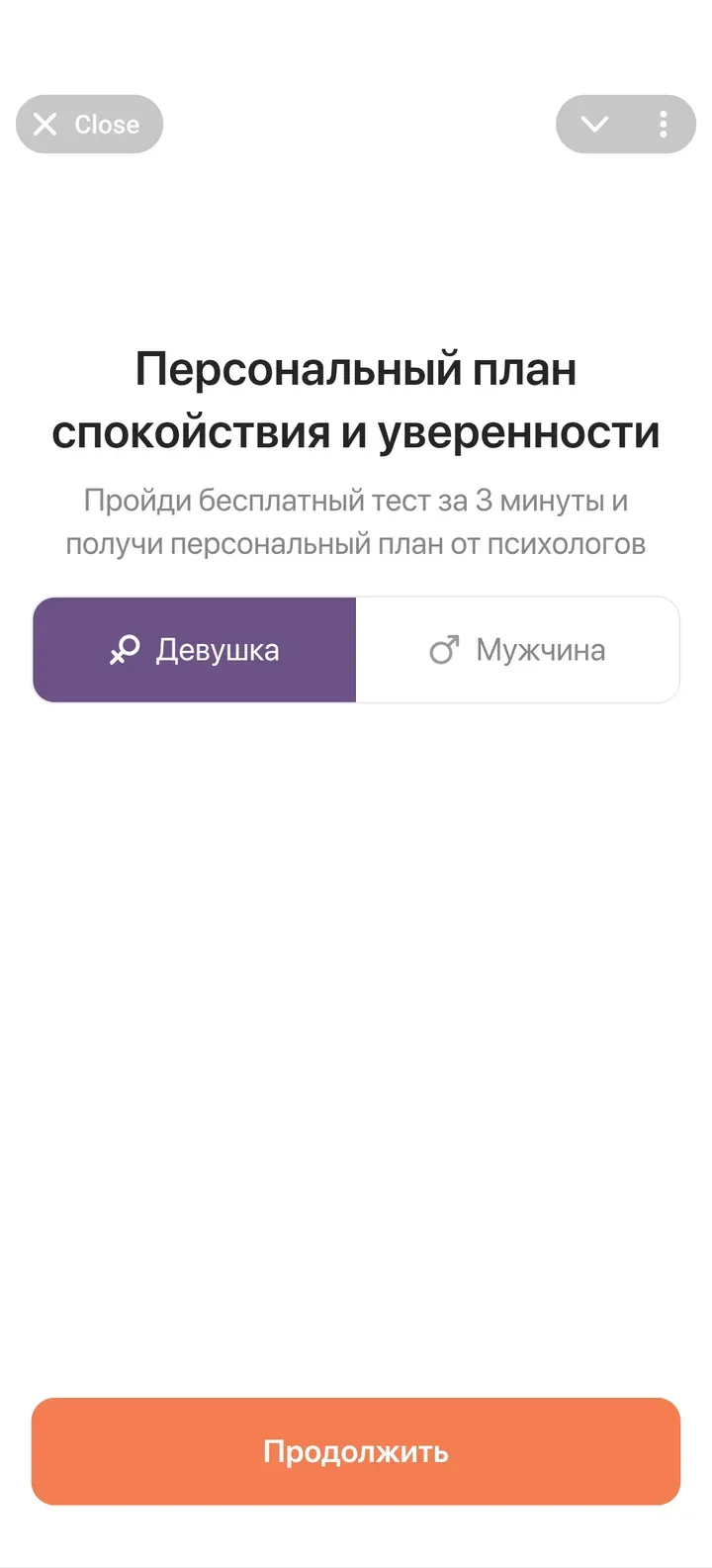Open the overflow menu next to the chevron

point(662,124)
